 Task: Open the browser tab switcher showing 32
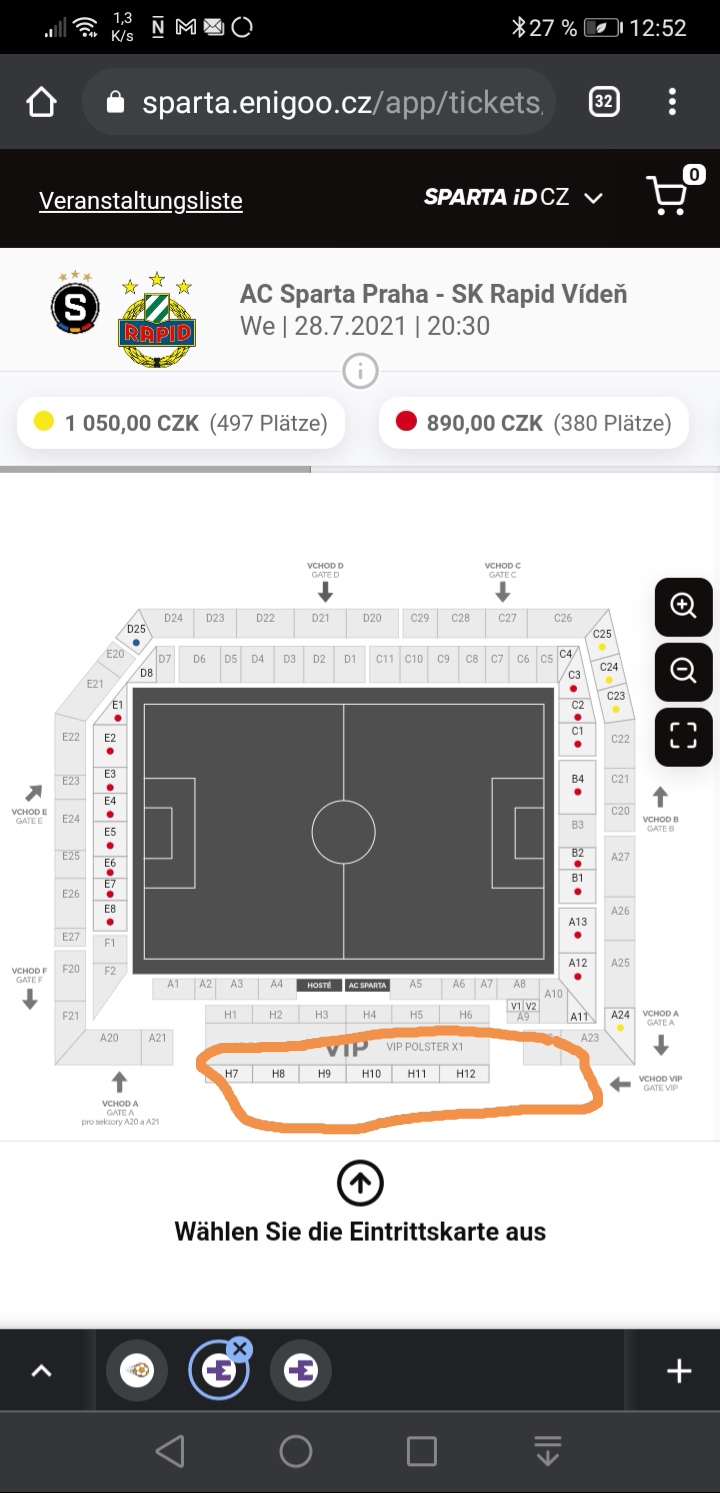pos(604,102)
